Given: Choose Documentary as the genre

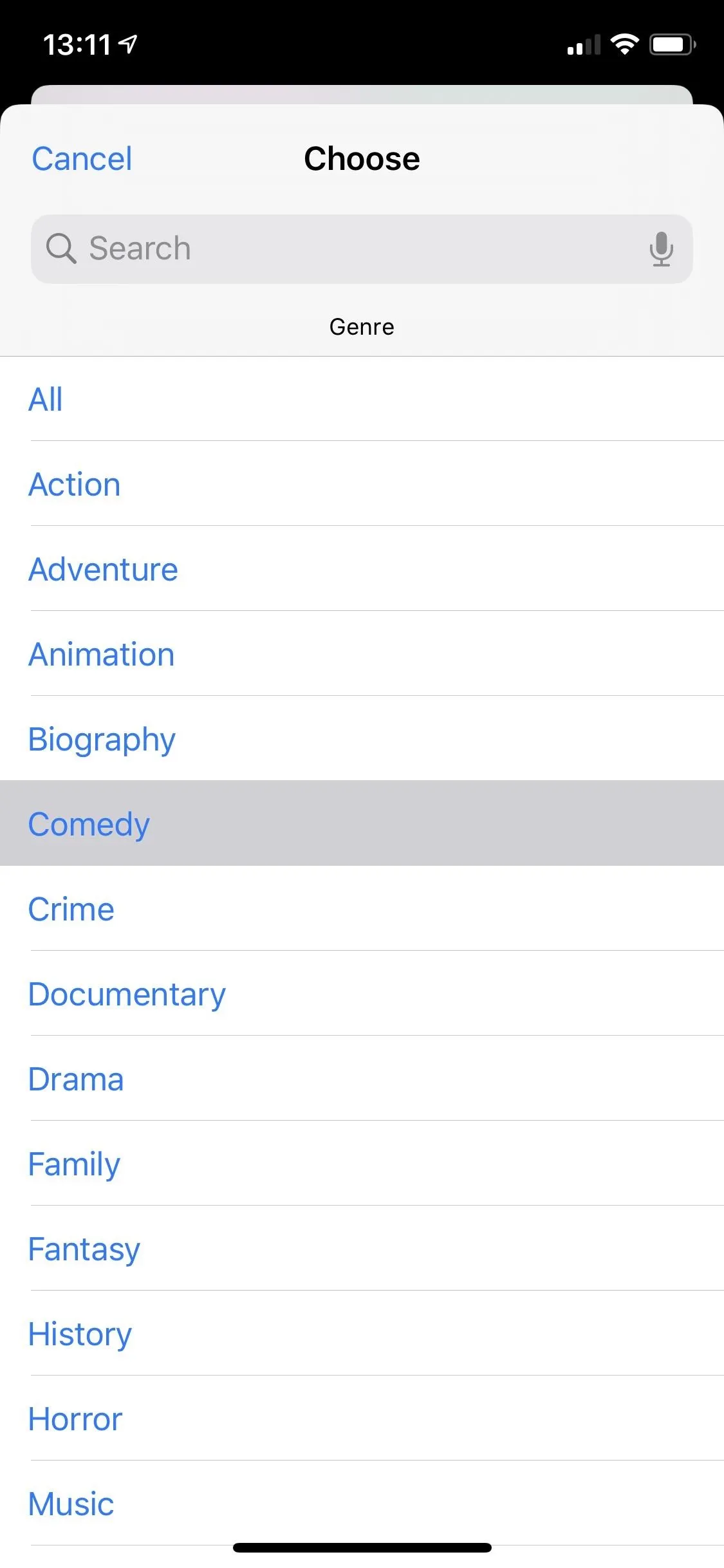Looking at the screenshot, I should [362, 994].
